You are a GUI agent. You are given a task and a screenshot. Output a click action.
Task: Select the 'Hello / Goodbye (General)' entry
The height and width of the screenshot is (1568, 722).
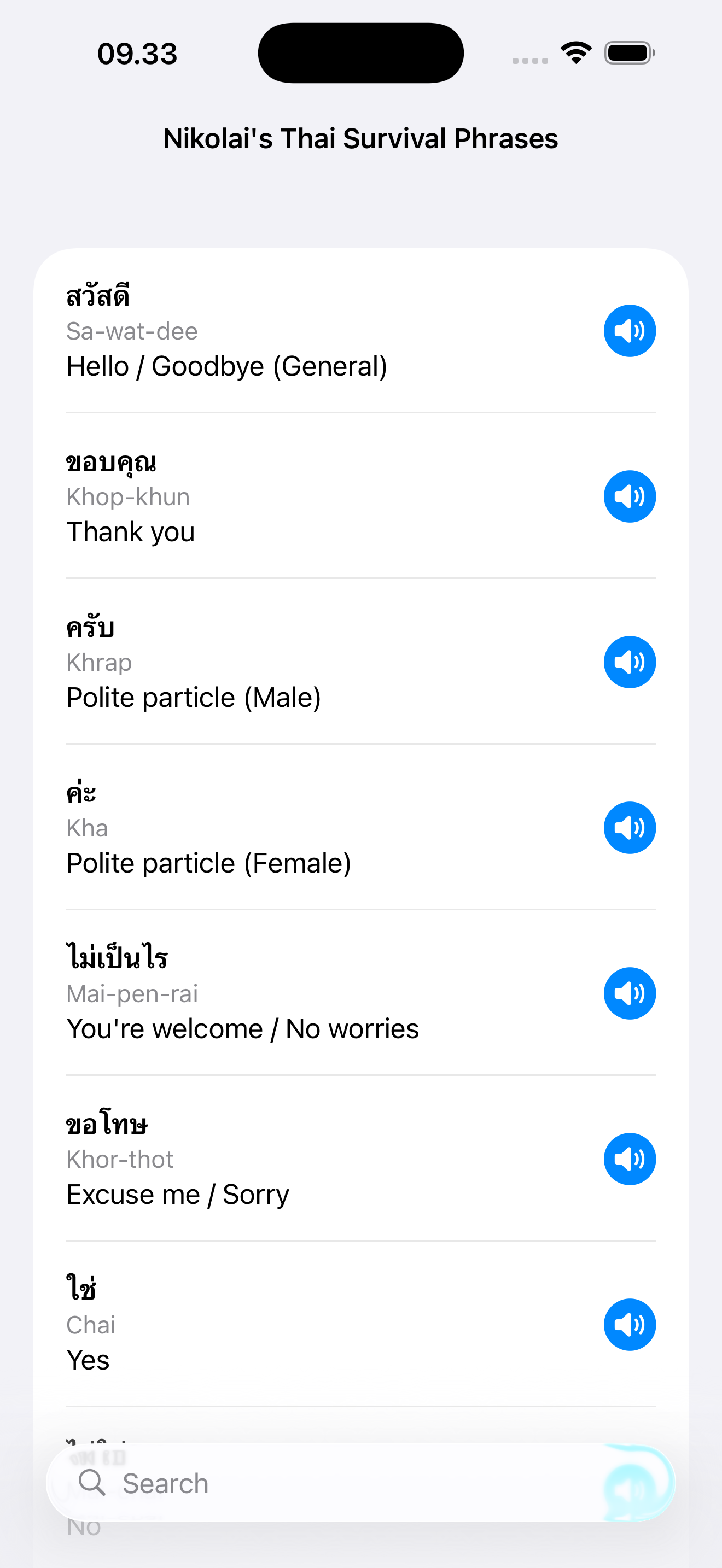coord(226,365)
